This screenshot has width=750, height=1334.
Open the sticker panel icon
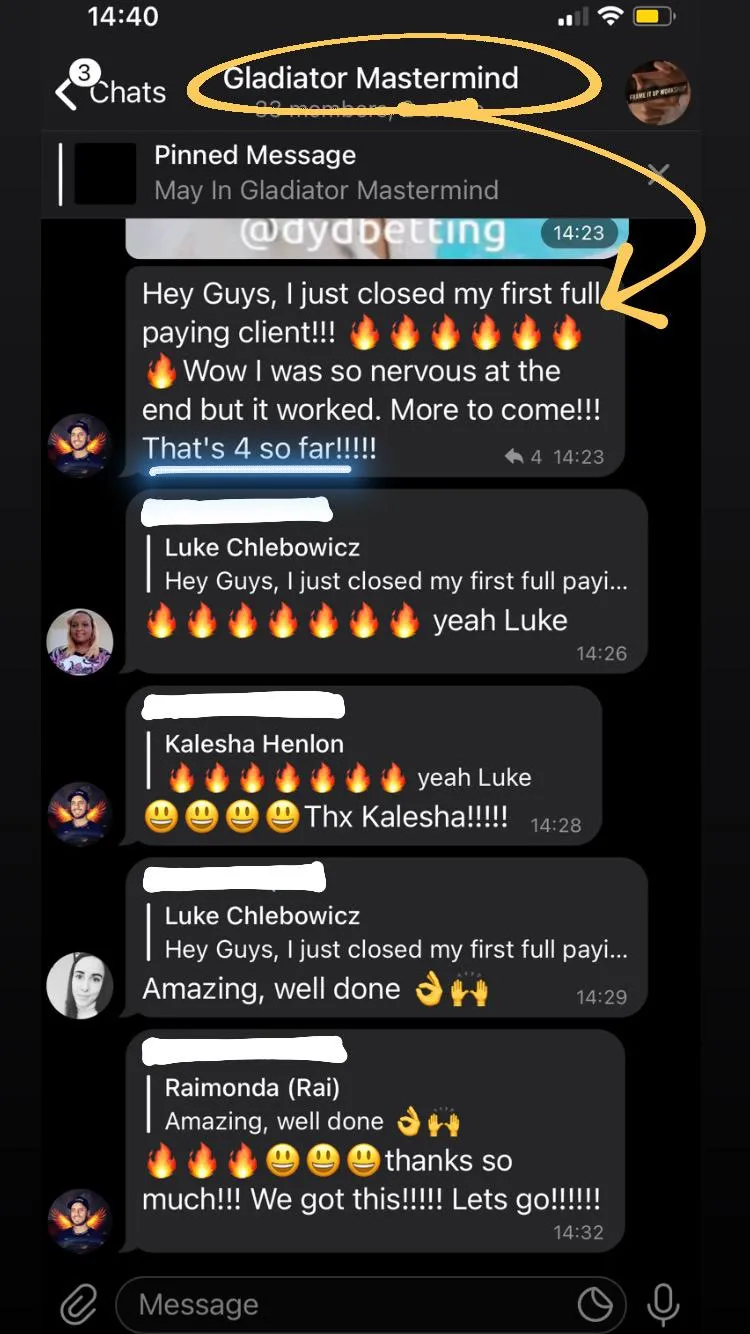pos(596,1304)
